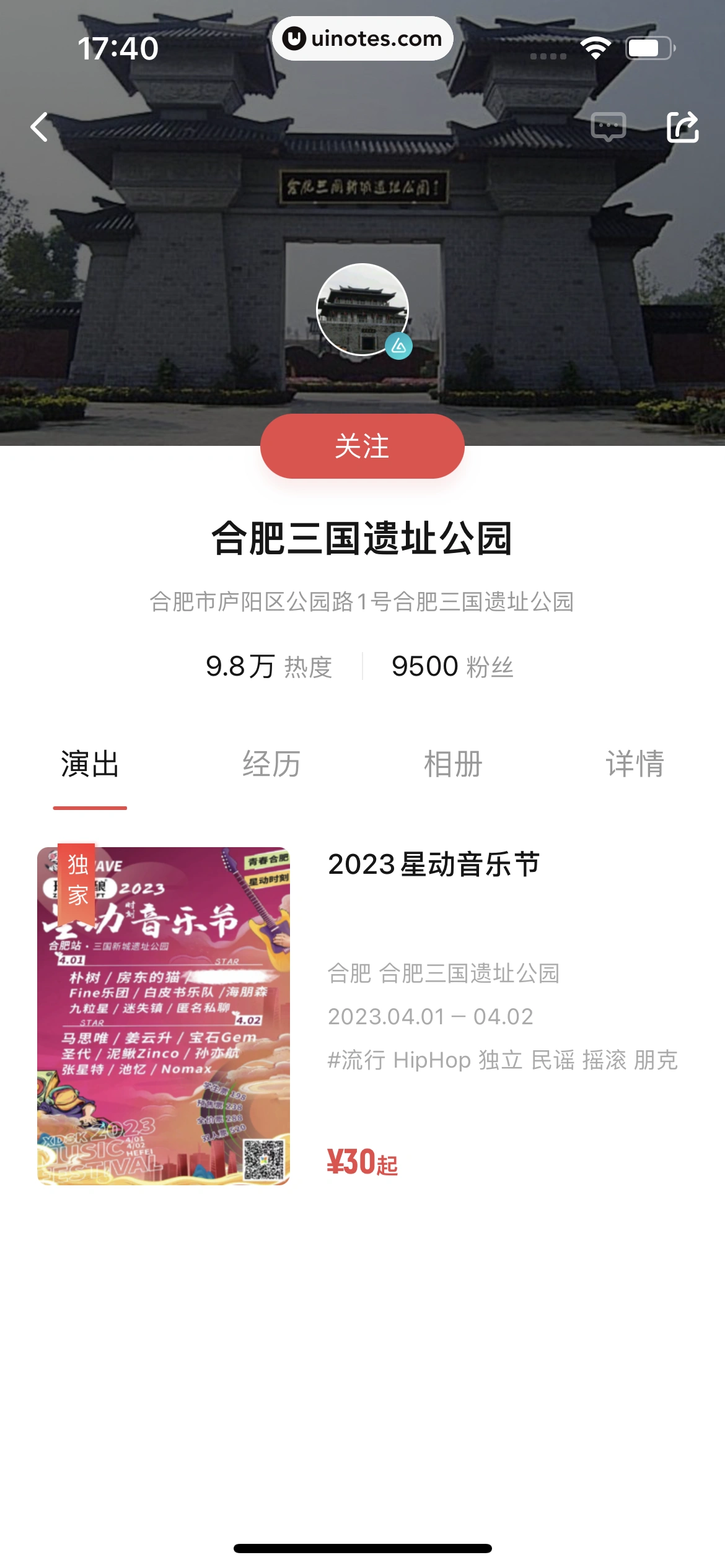Open the comments icon at top right
This screenshot has height=1568, width=725.
[x=610, y=127]
